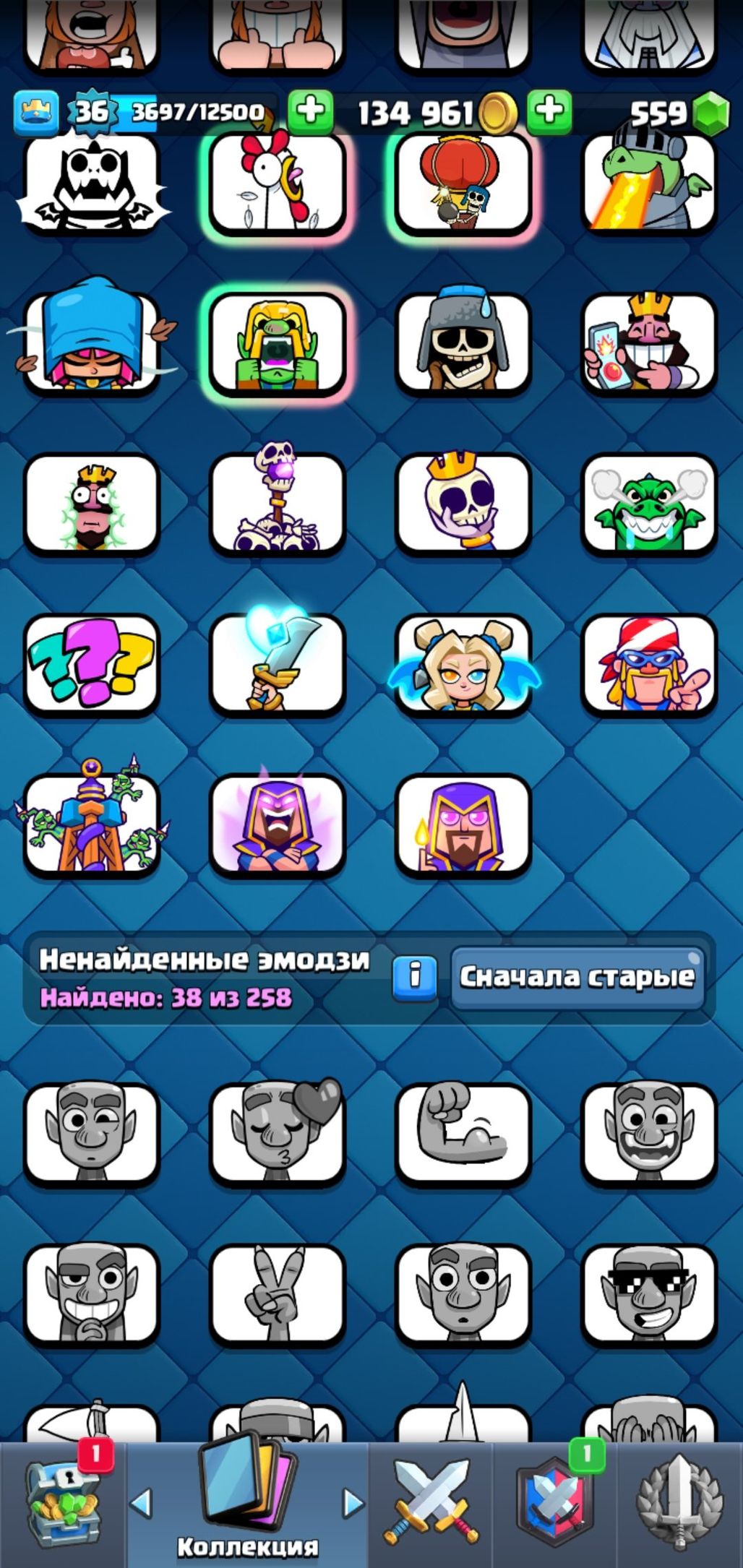Add gold with the plus next to 134 961
Image resolution: width=743 pixels, height=1568 pixels.
point(311,111)
